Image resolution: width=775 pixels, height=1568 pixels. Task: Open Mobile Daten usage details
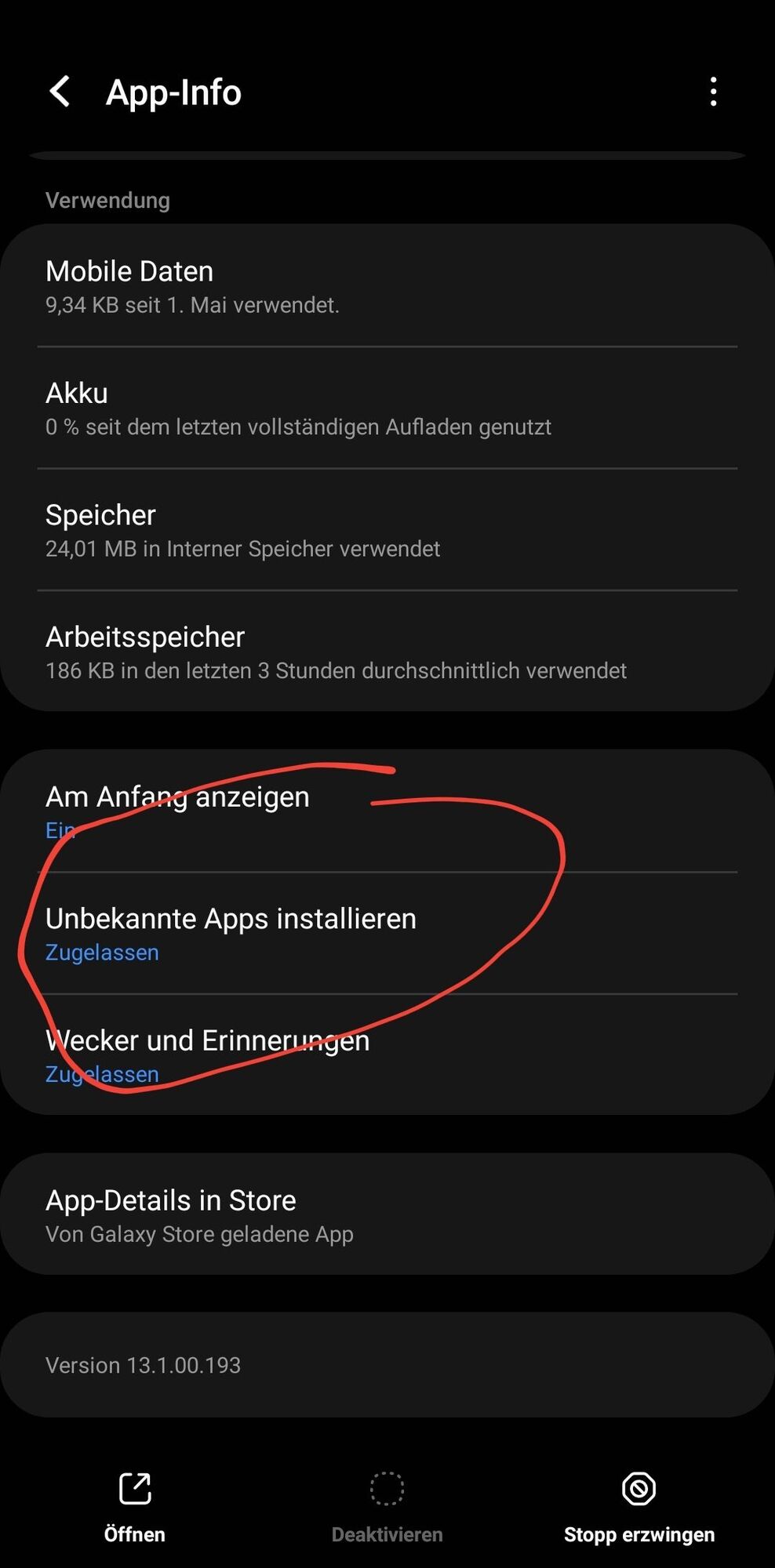pos(387,286)
